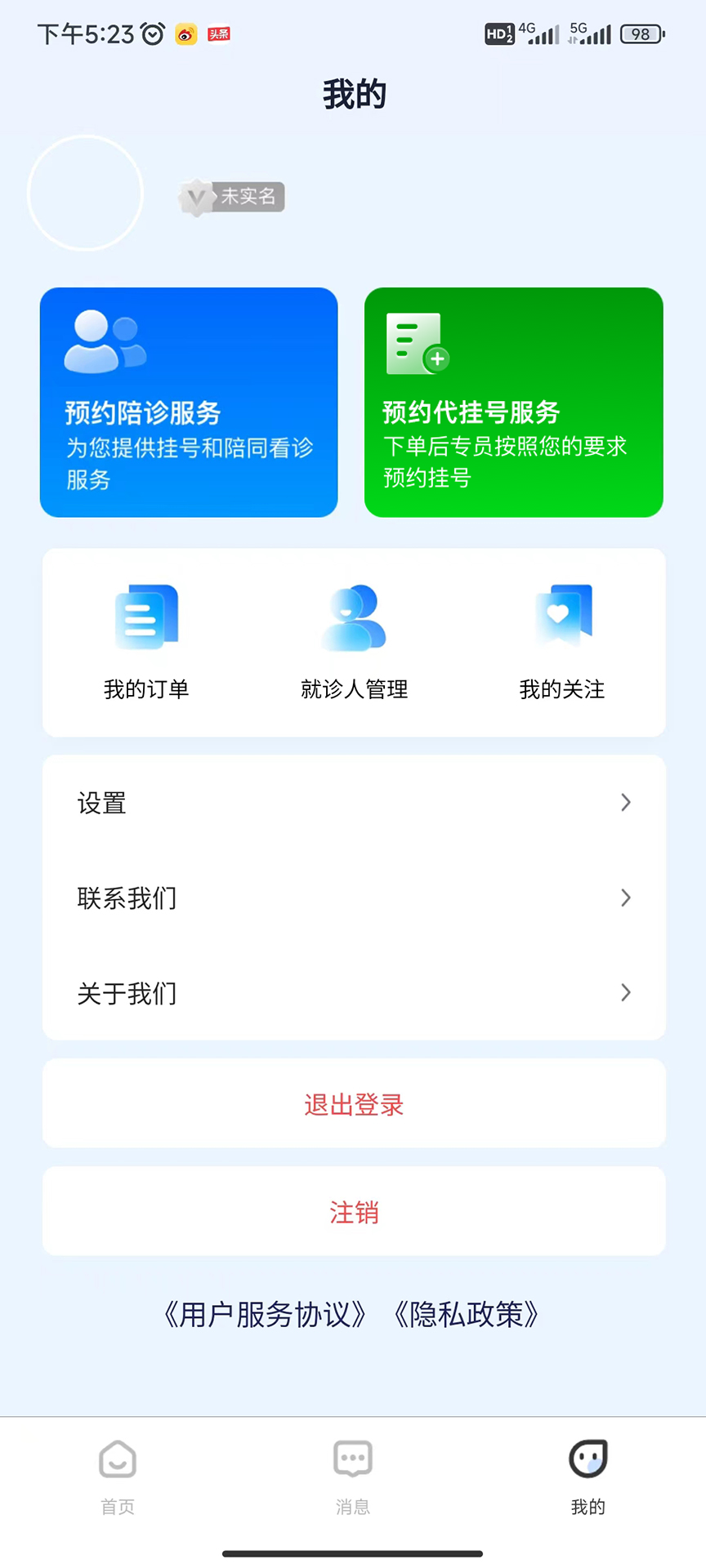Tap the 我的 profile face icon
706x1568 pixels.
click(x=588, y=1458)
